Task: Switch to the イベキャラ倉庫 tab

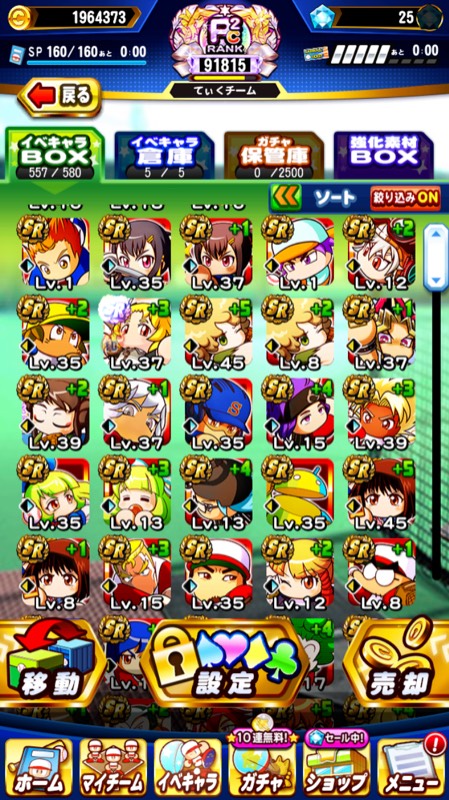Action: click(x=164, y=155)
